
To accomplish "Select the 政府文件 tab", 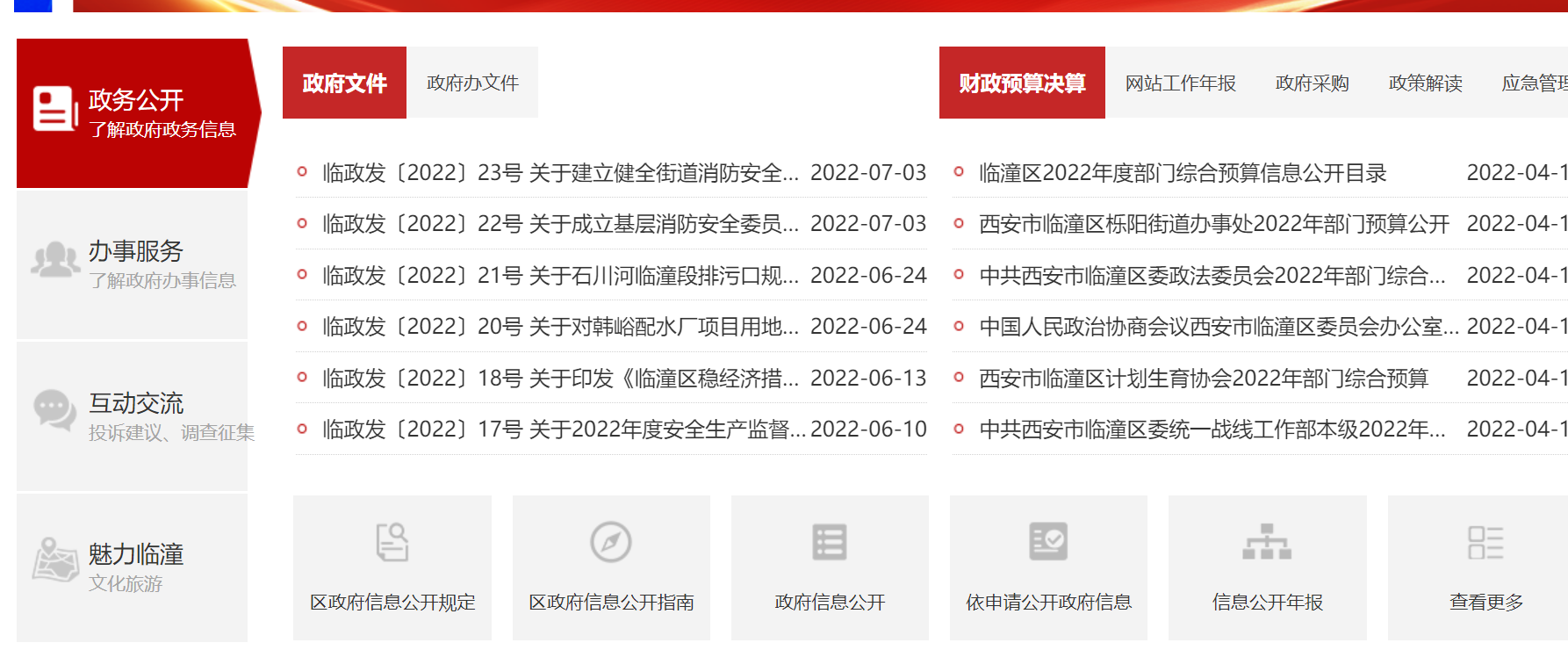I will [x=344, y=83].
